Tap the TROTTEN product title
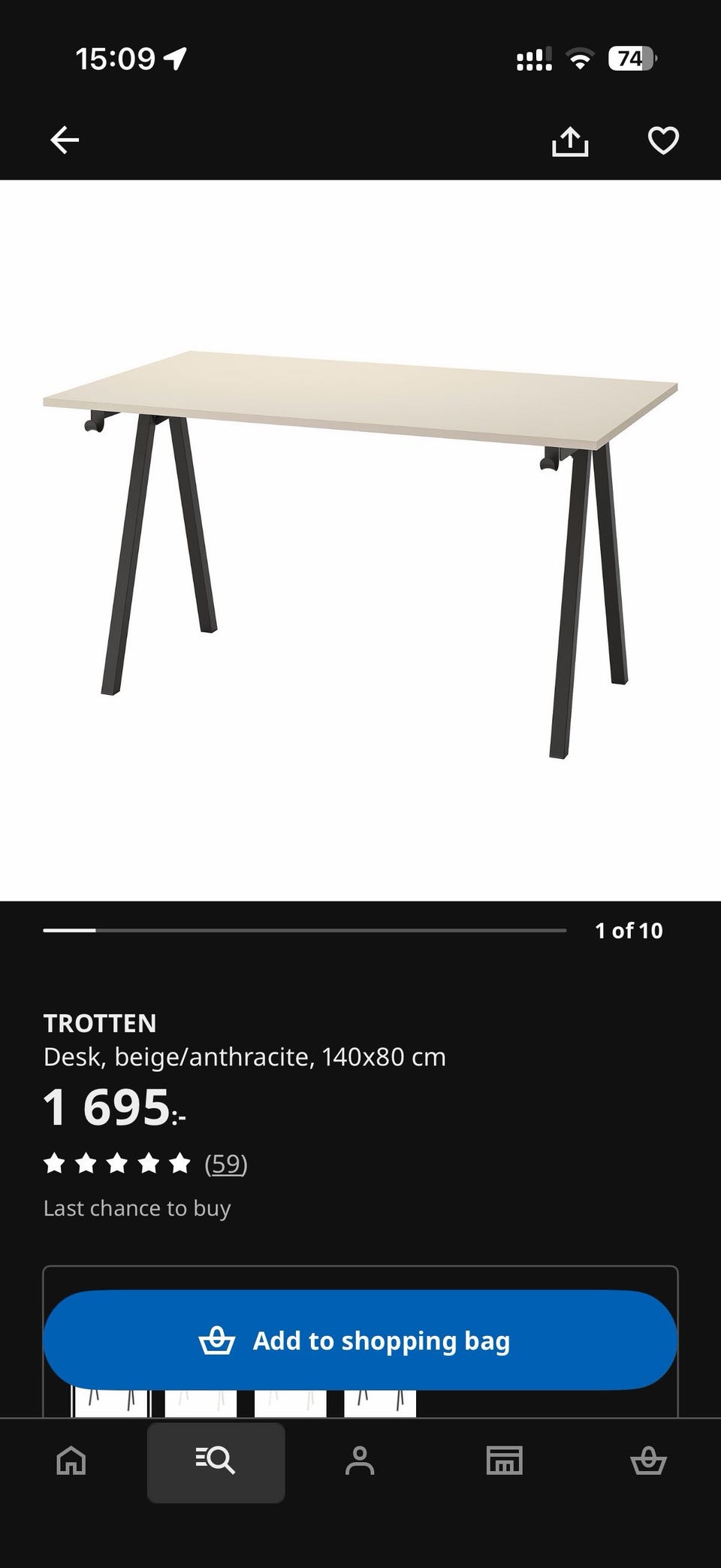721x1568 pixels. coord(100,1023)
